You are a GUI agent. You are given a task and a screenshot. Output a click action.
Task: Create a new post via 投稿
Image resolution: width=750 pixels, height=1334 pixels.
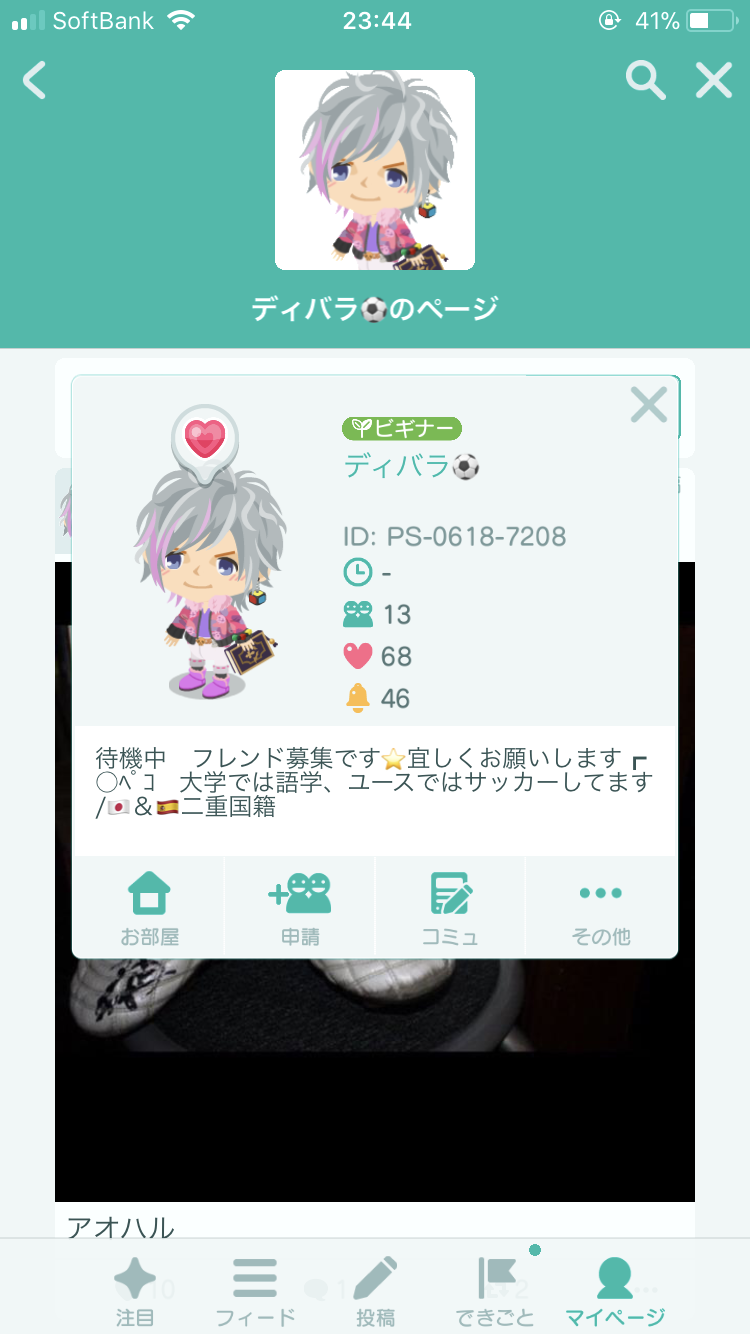tap(375, 1290)
